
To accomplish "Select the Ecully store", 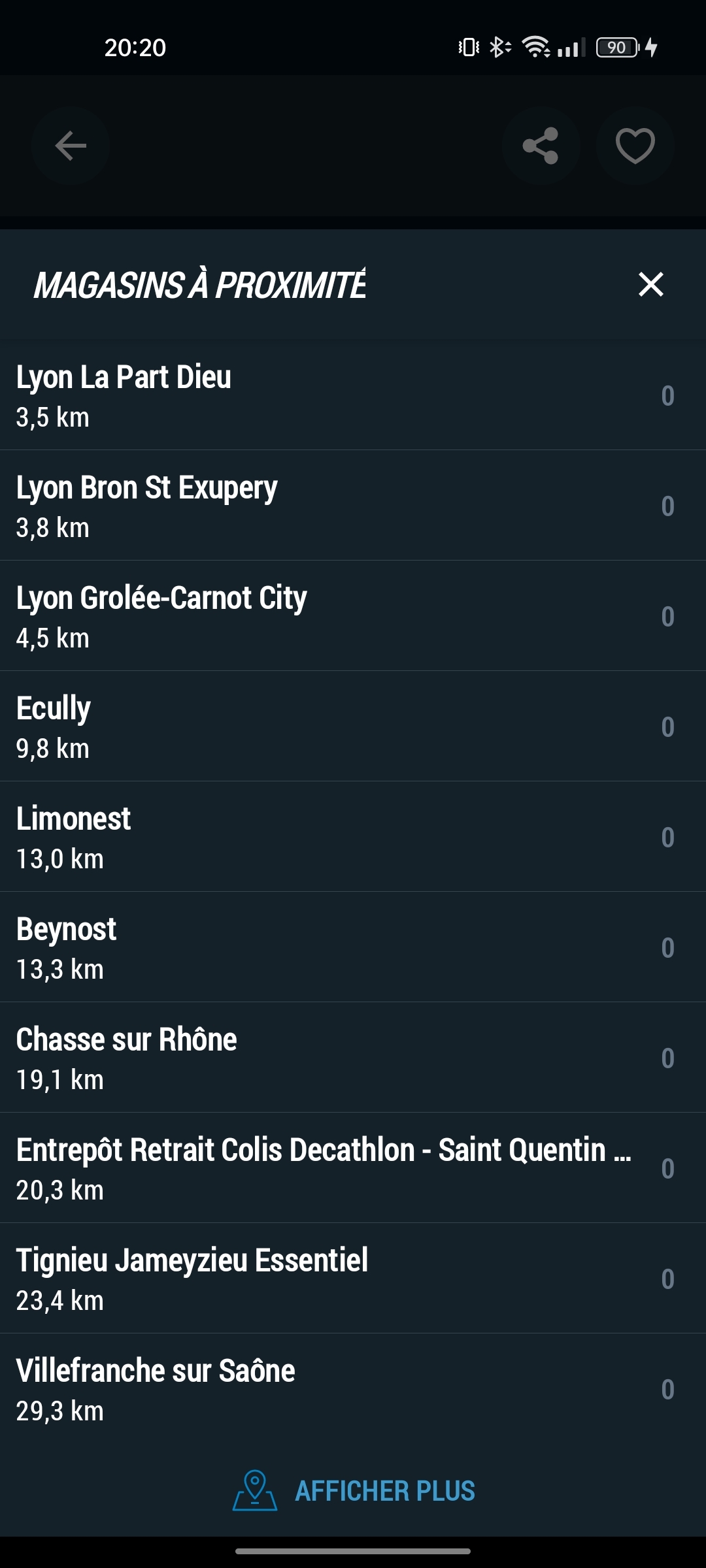I will (353, 727).
